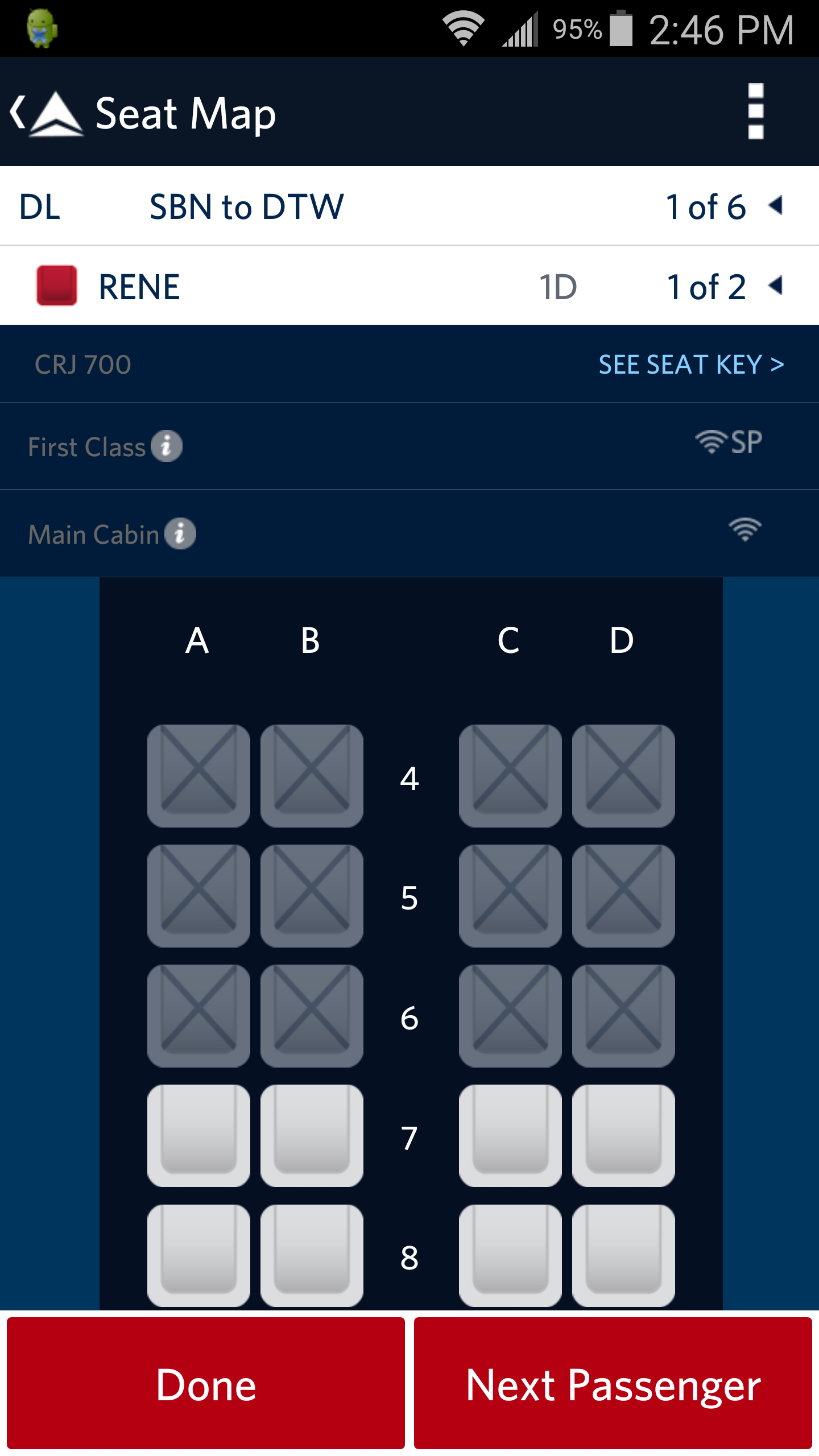
Task: Expand the RENE passenger selector
Action: 775,286
